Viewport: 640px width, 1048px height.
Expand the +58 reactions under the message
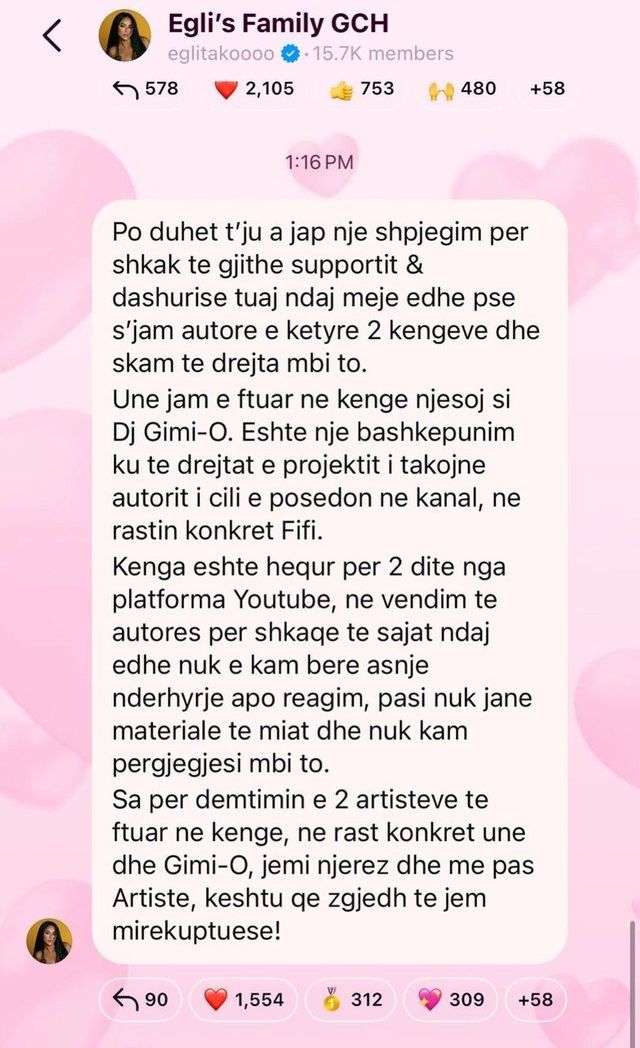coord(535,999)
